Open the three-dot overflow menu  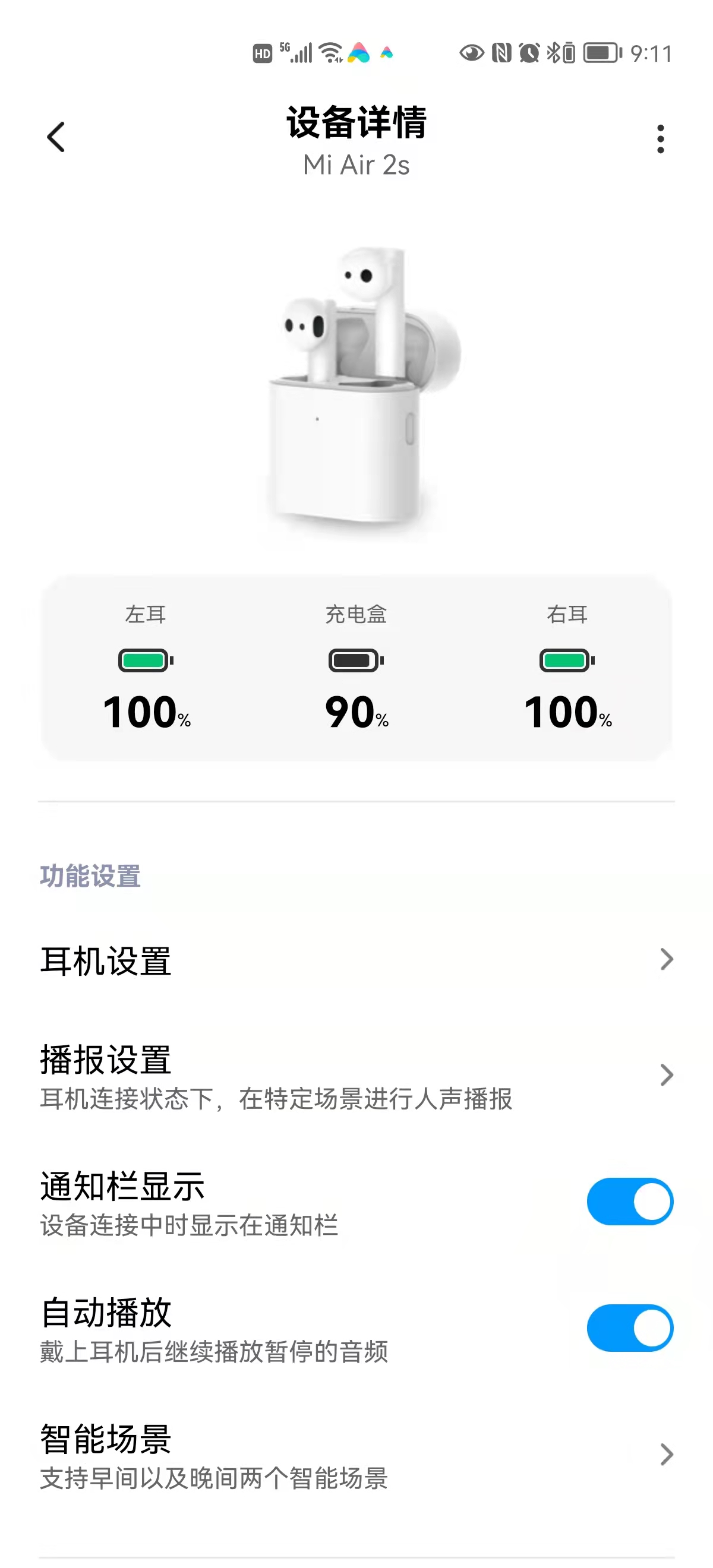coord(660,140)
